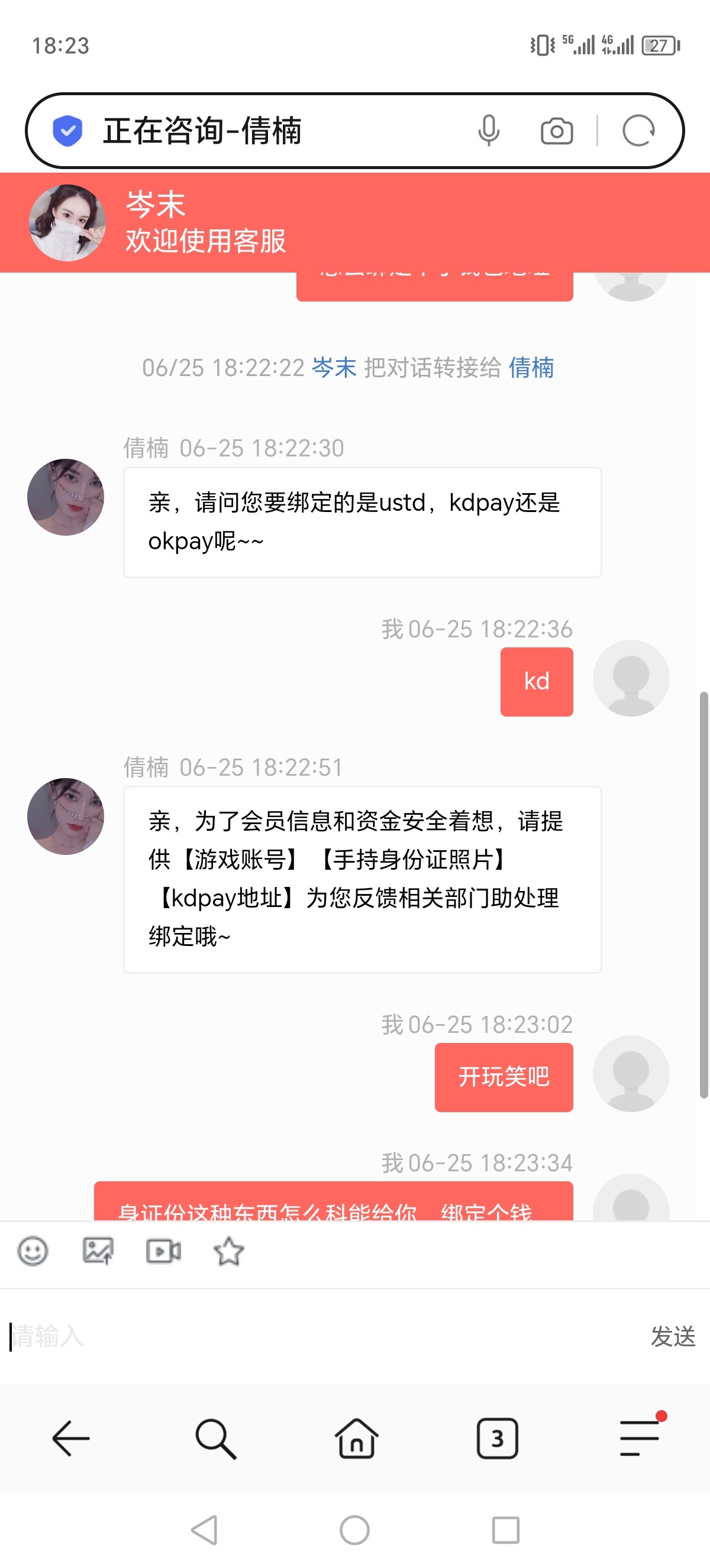Go to the browser home page

point(356,1439)
